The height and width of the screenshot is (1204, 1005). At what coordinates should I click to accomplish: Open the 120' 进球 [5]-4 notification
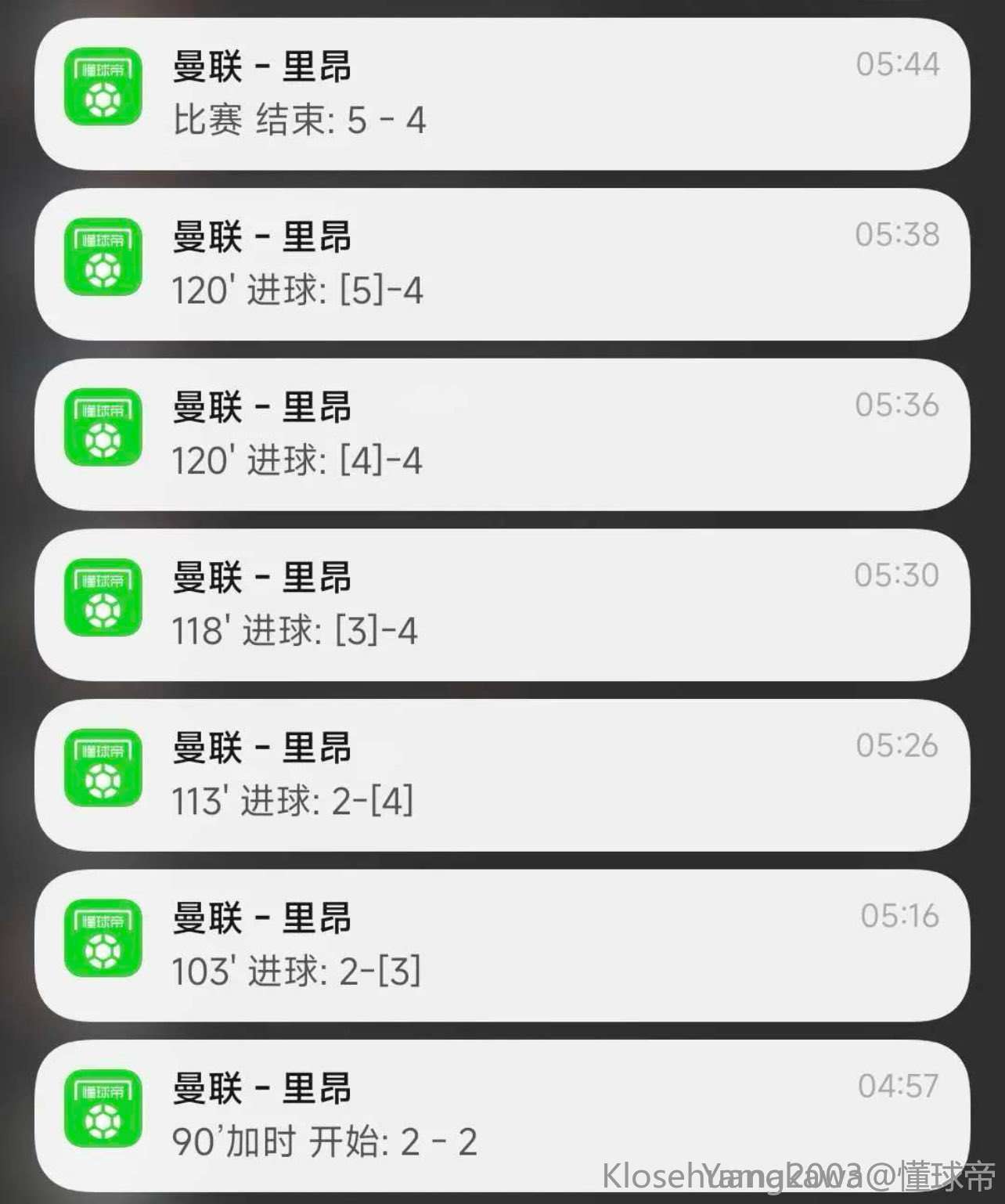click(501, 264)
